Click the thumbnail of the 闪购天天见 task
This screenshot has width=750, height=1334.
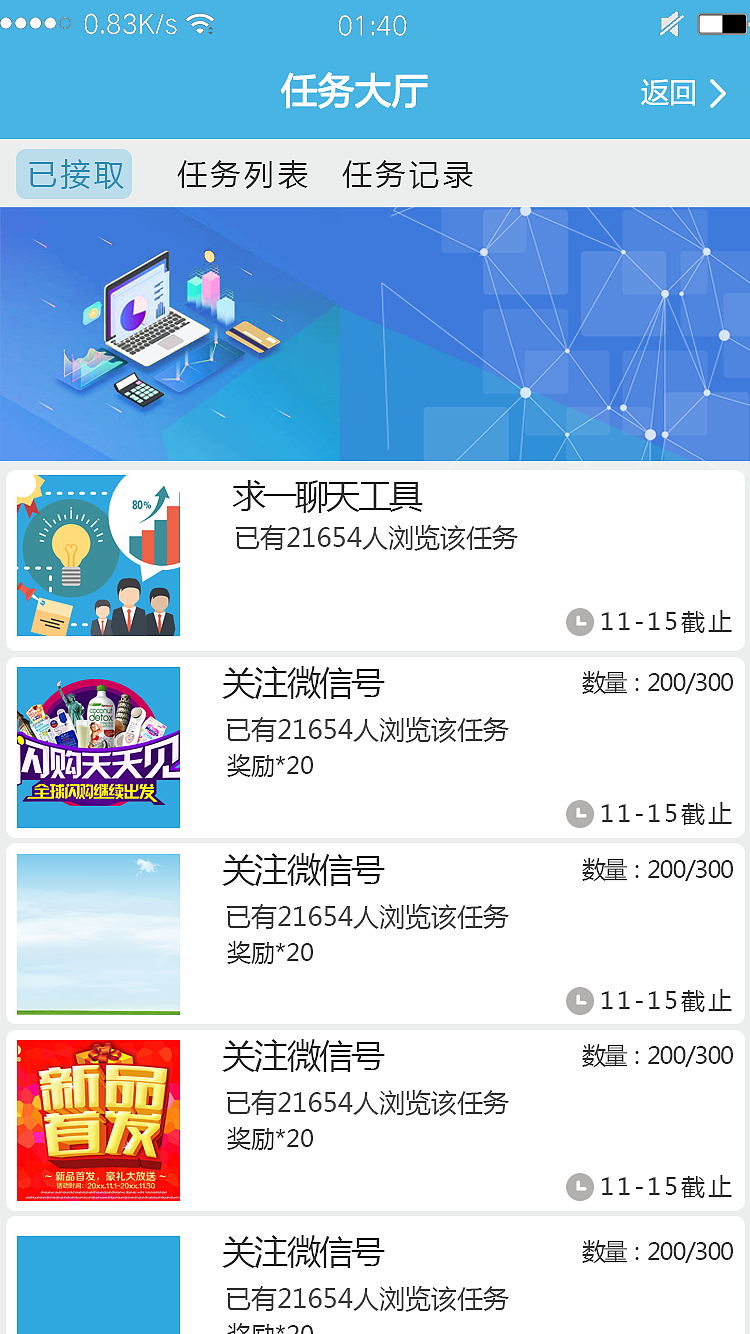click(97, 748)
